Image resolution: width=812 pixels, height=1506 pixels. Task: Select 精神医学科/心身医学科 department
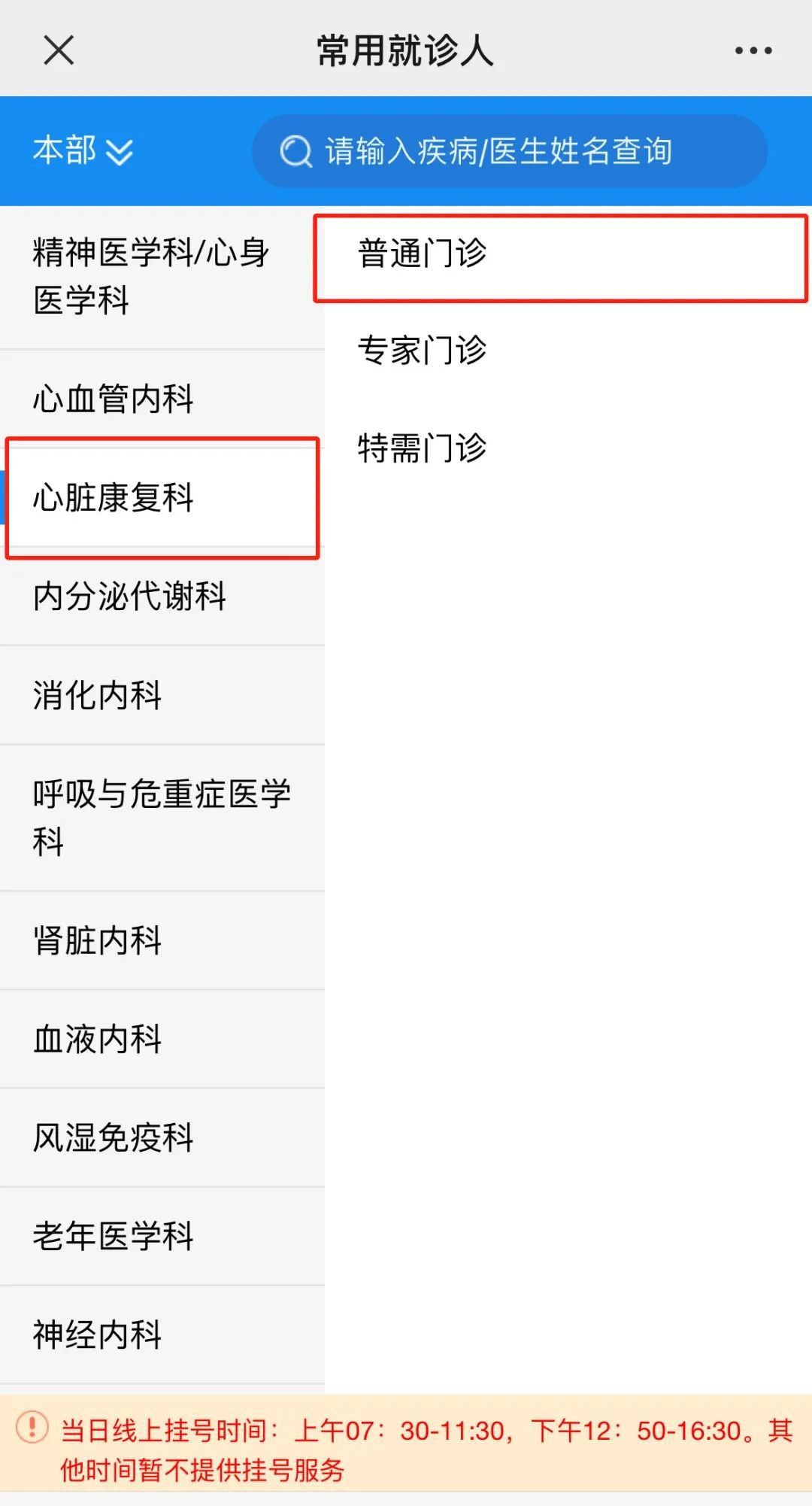(162, 277)
